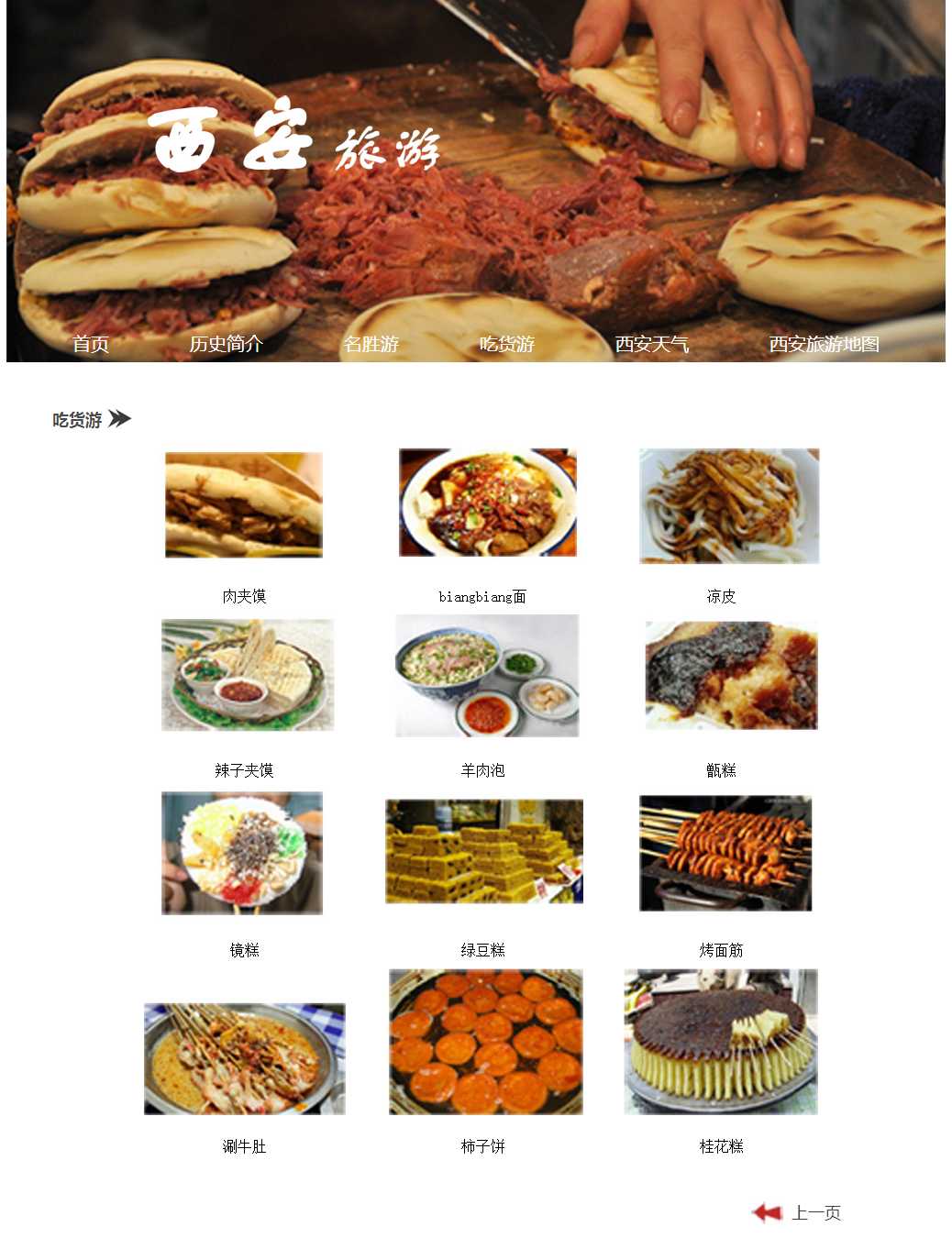Switch to 名胜游 tab
The width and height of the screenshot is (952, 1260).
tap(371, 344)
